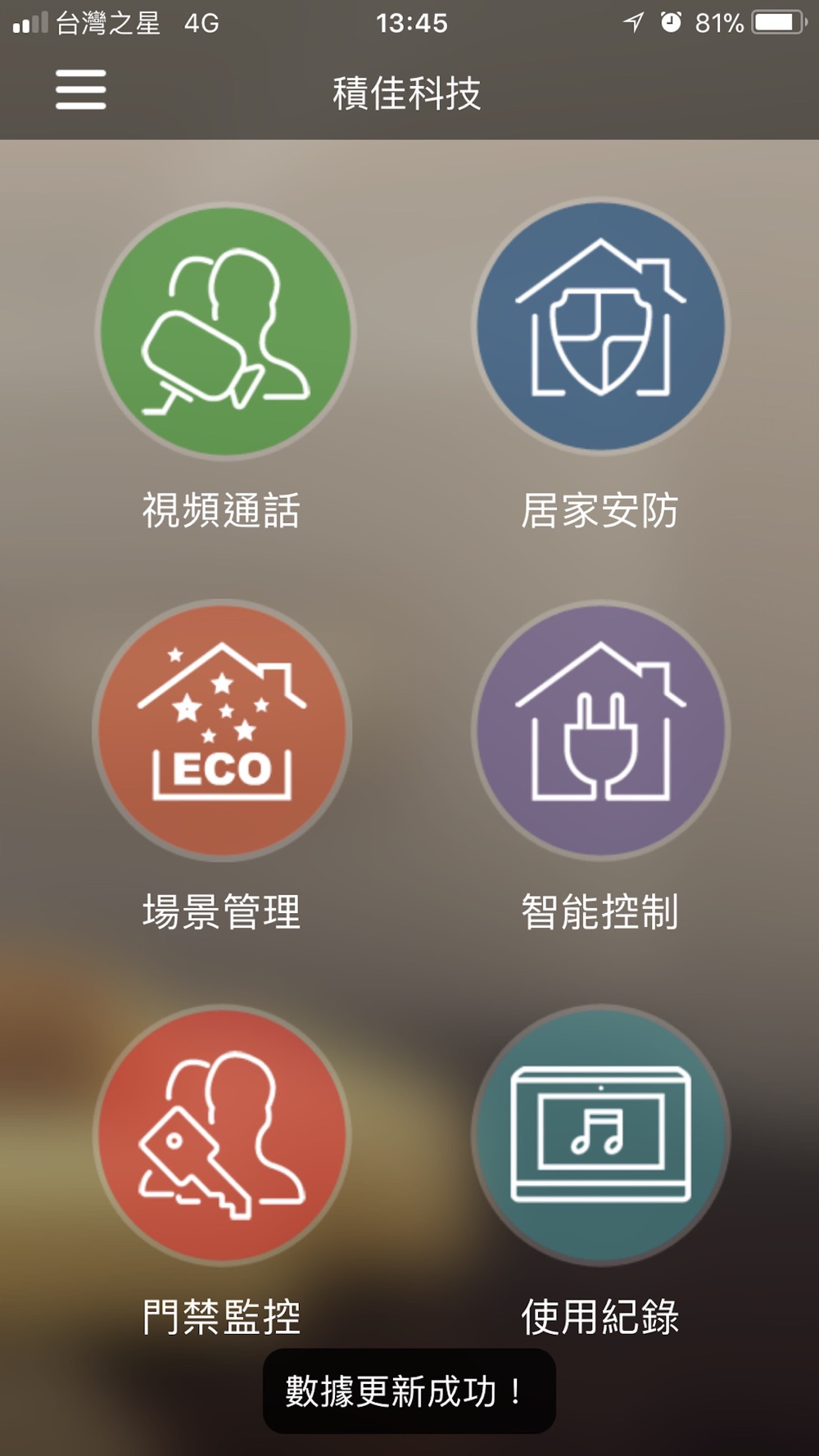Open 視頻通話 video call
Screen dimensions: 819x1456
(224, 331)
